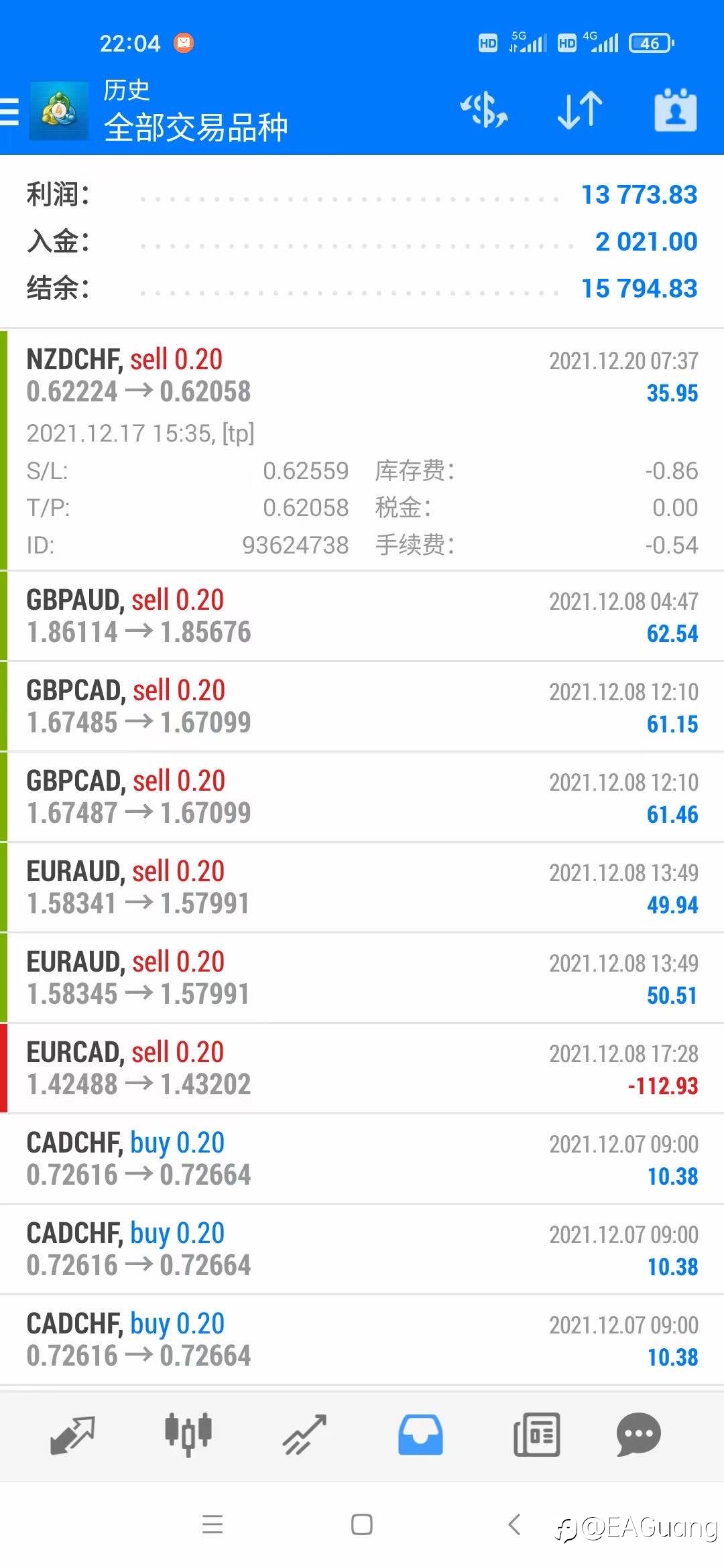Select the History inbox tab
The width and height of the screenshot is (724, 1568).
point(420,1435)
